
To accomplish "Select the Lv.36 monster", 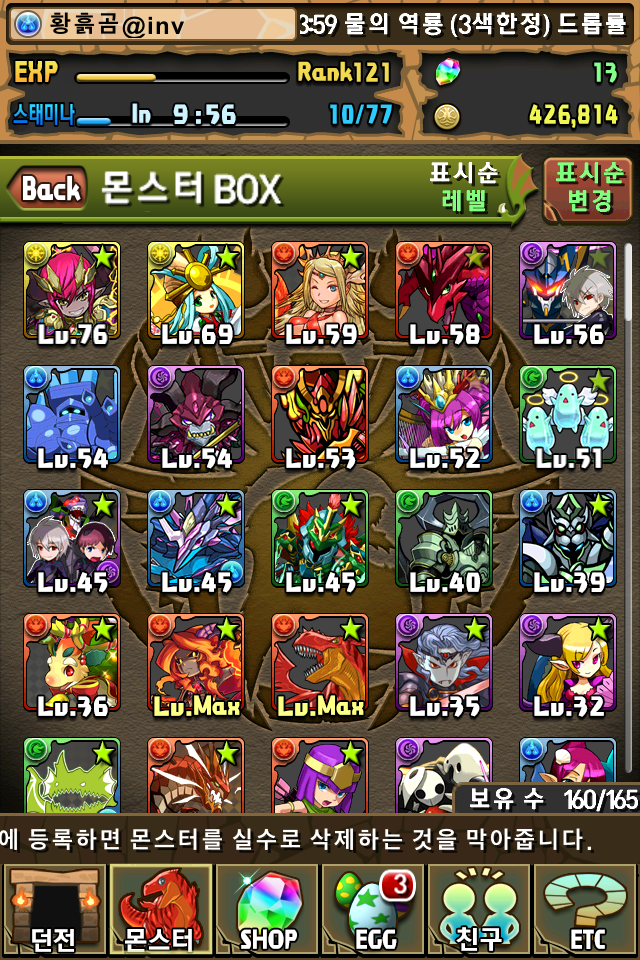I will click(x=71, y=665).
